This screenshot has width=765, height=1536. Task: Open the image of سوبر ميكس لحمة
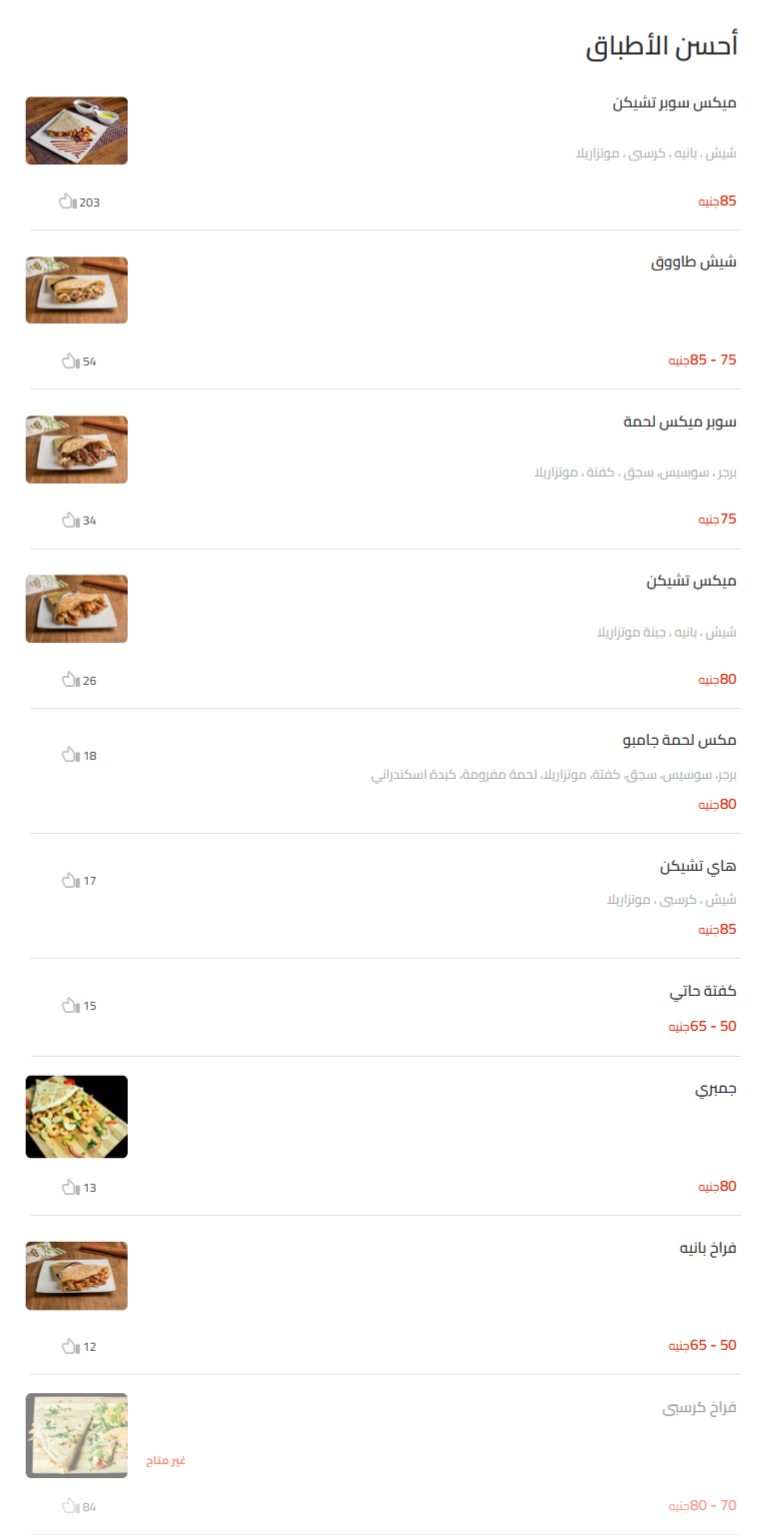(x=76, y=449)
